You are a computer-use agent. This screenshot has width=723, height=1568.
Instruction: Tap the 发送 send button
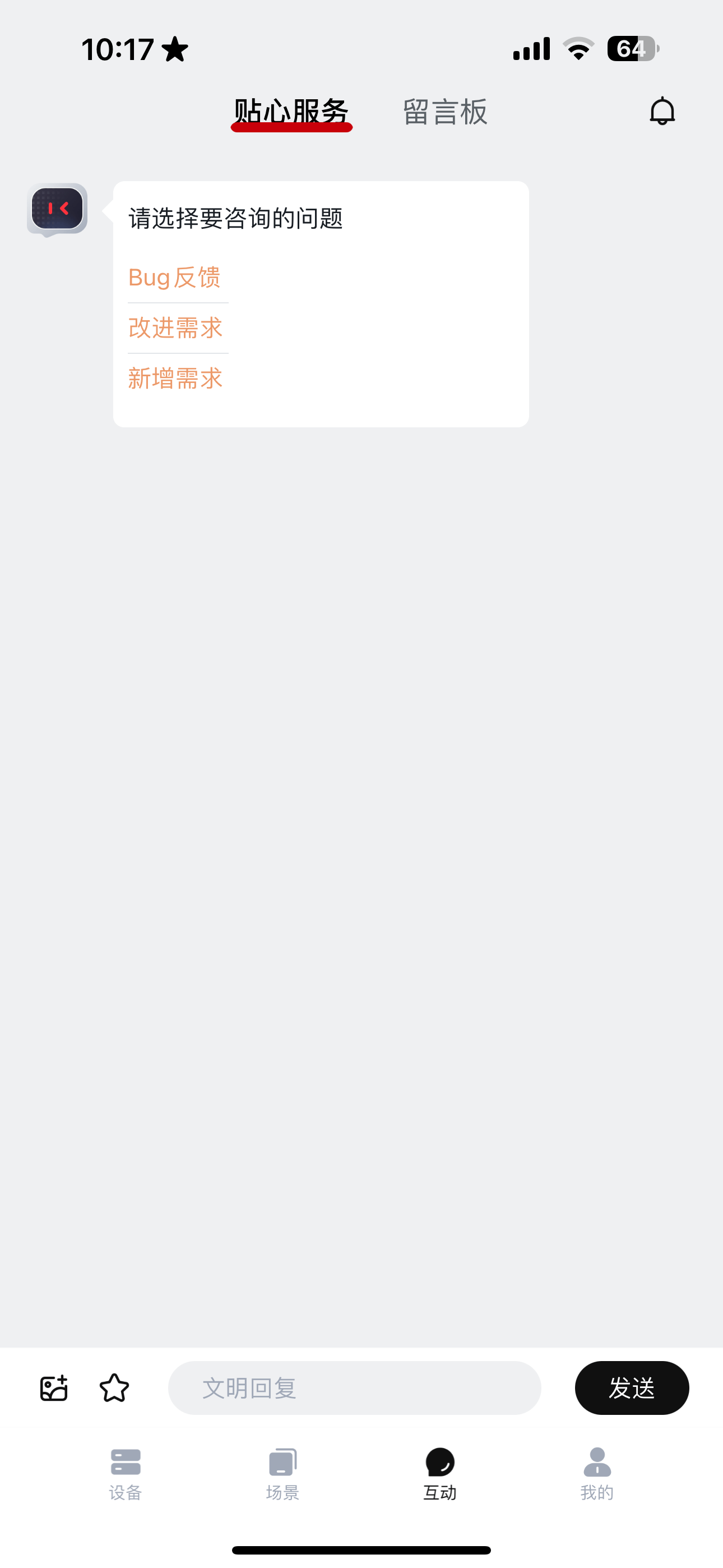click(x=631, y=1388)
